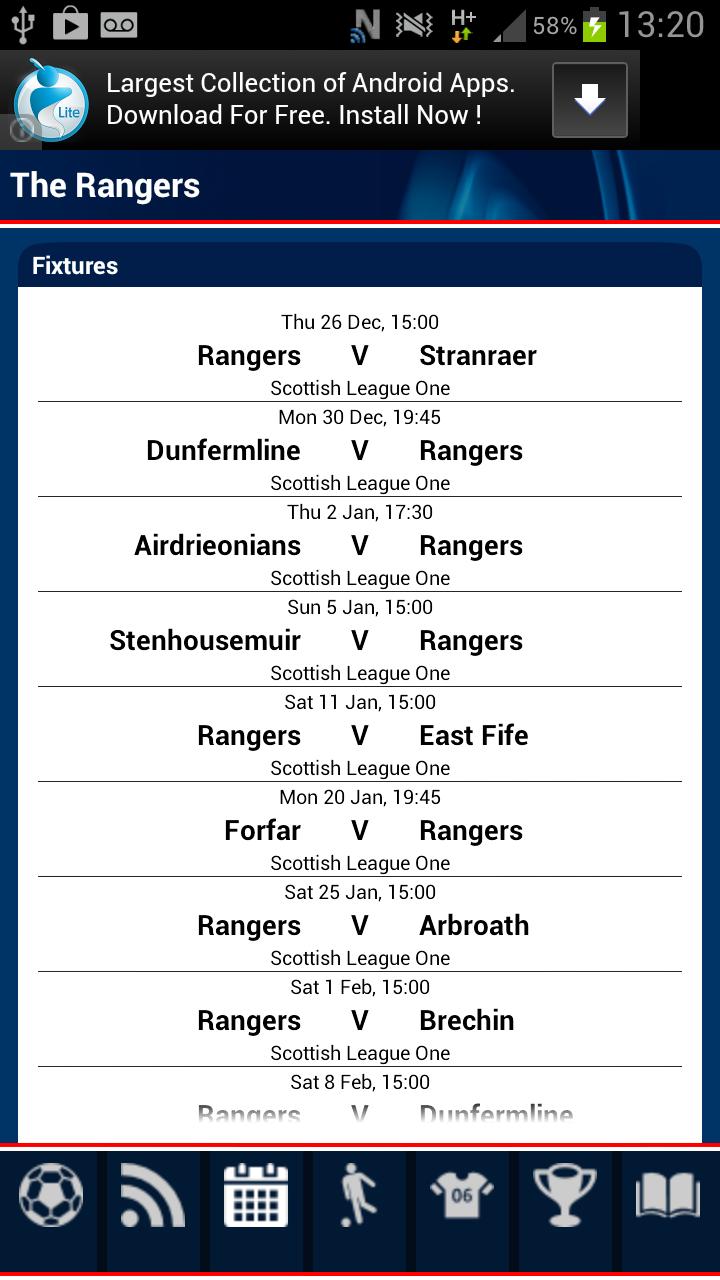This screenshot has width=720, height=1280.
Task: Open the fixtures calendar tab
Action: pyautogui.click(x=256, y=1196)
